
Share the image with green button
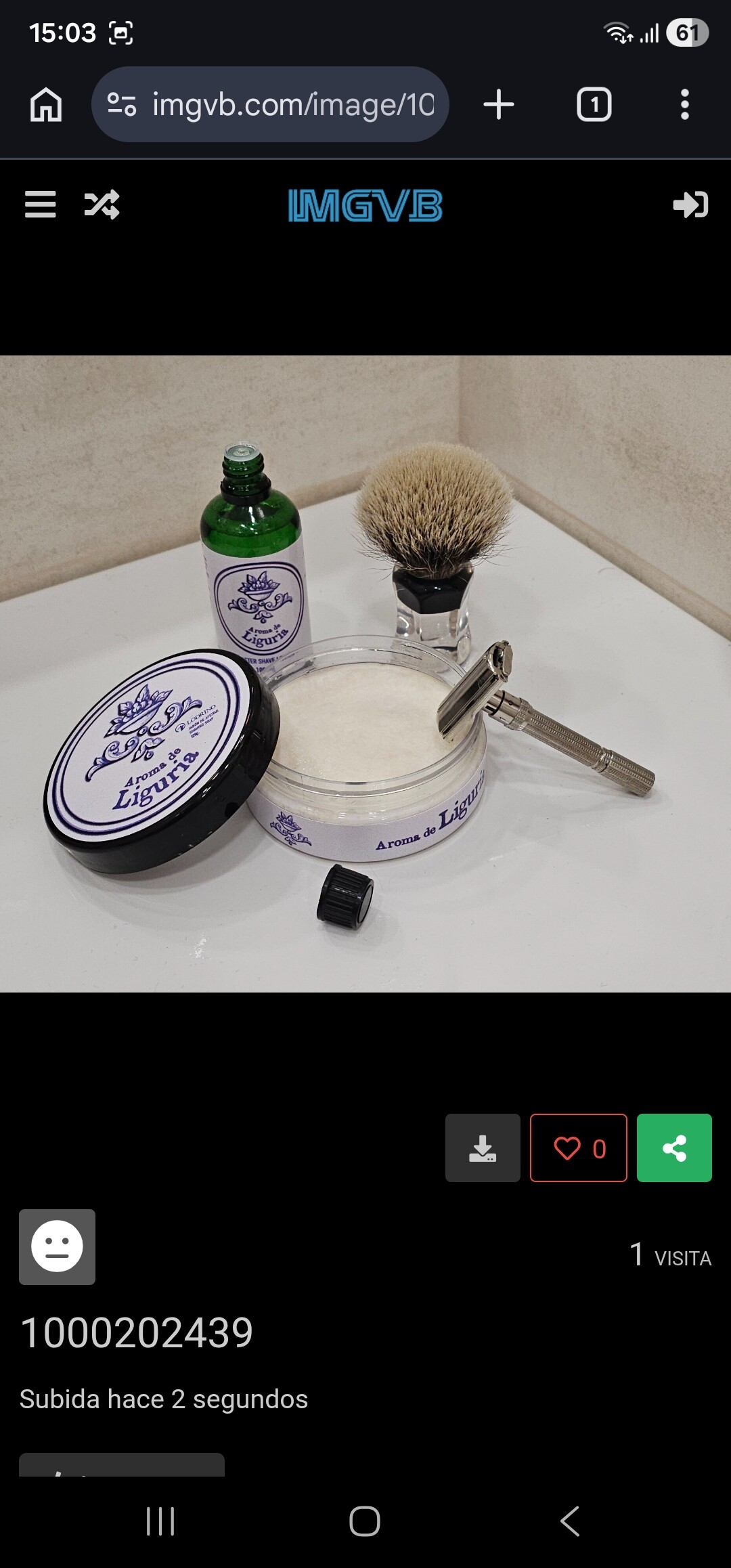click(x=674, y=1148)
